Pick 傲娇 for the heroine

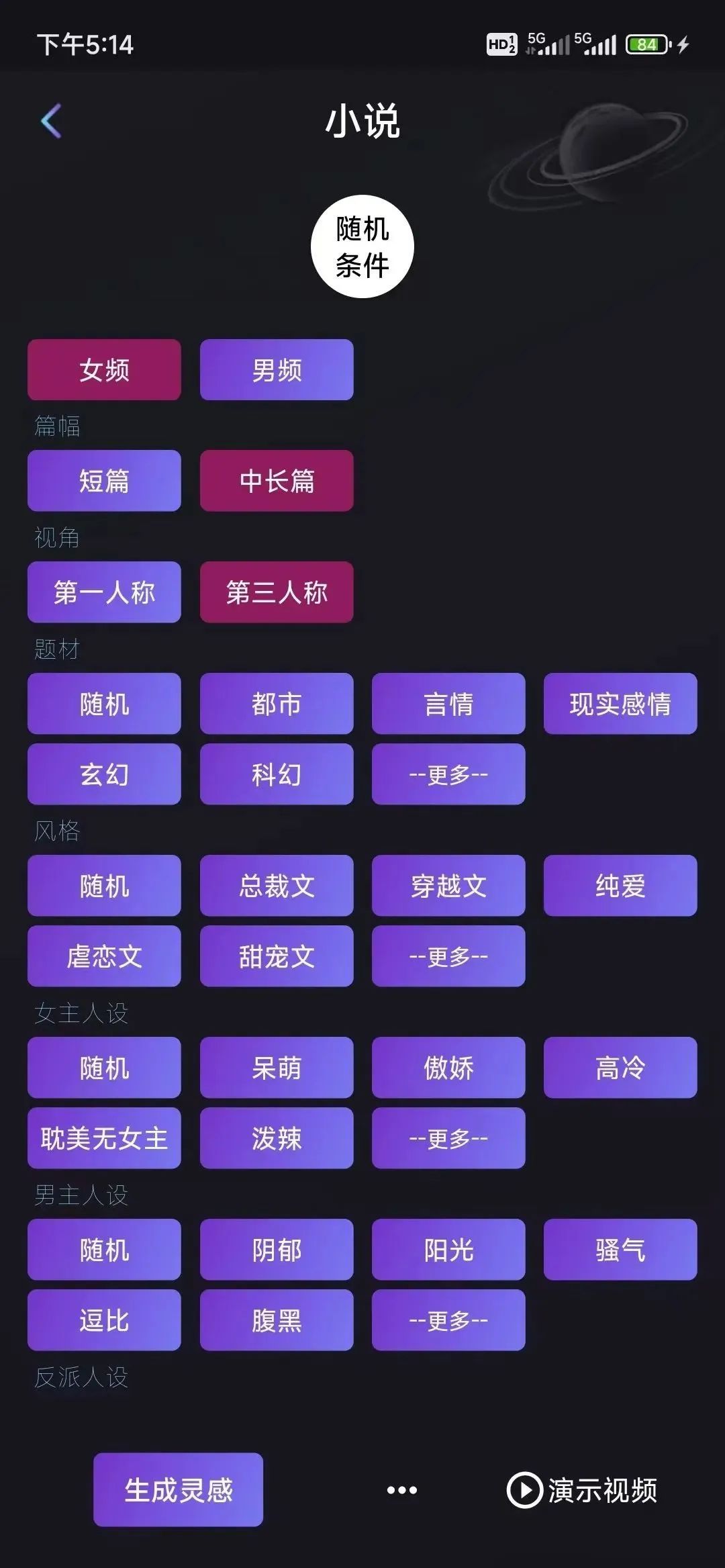pos(448,1068)
